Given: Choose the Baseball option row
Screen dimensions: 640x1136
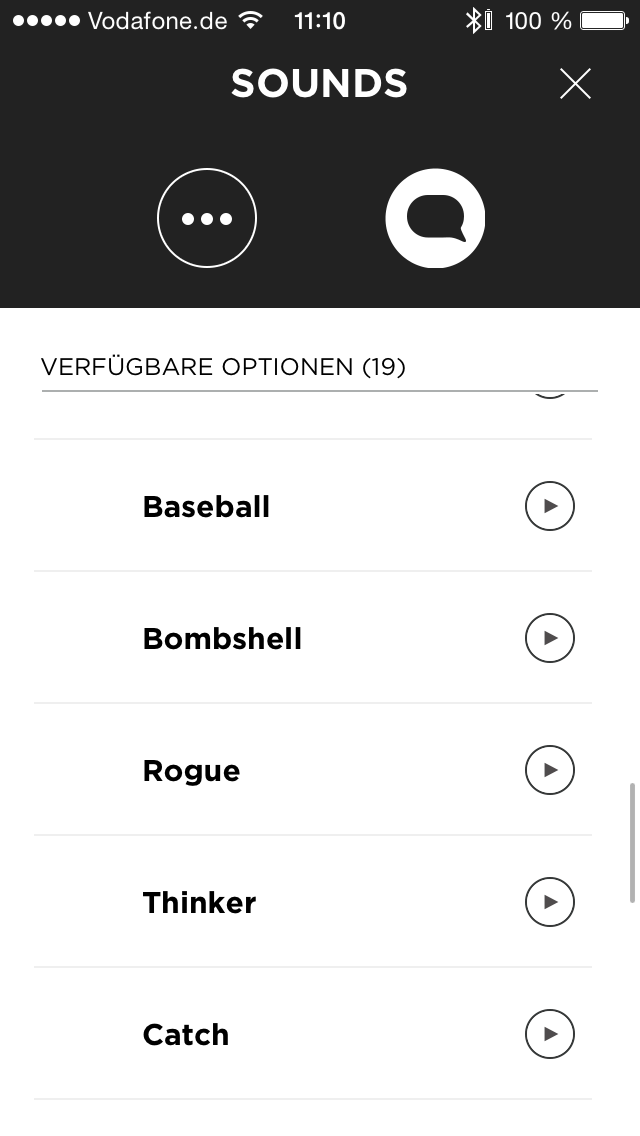Looking at the screenshot, I should 313,506.
